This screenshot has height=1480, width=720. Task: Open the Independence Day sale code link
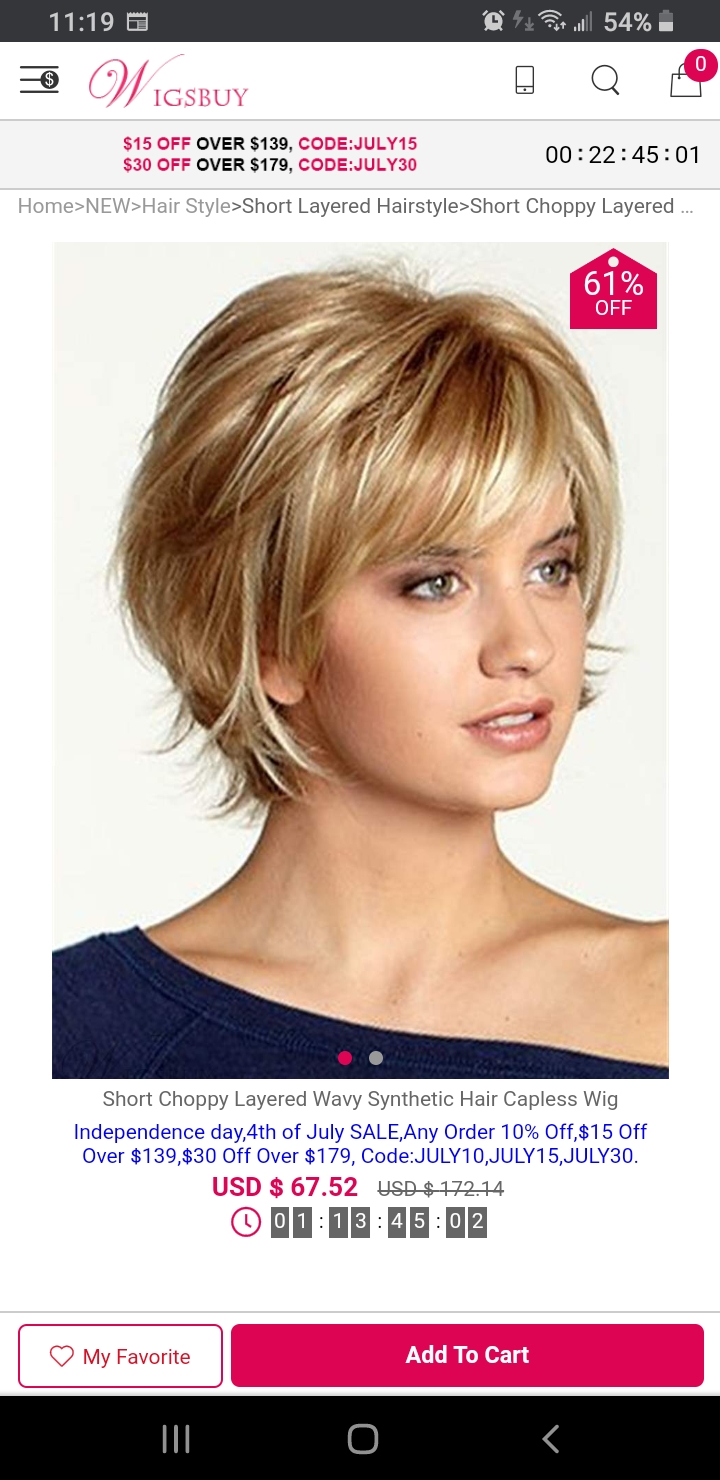pos(360,1145)
